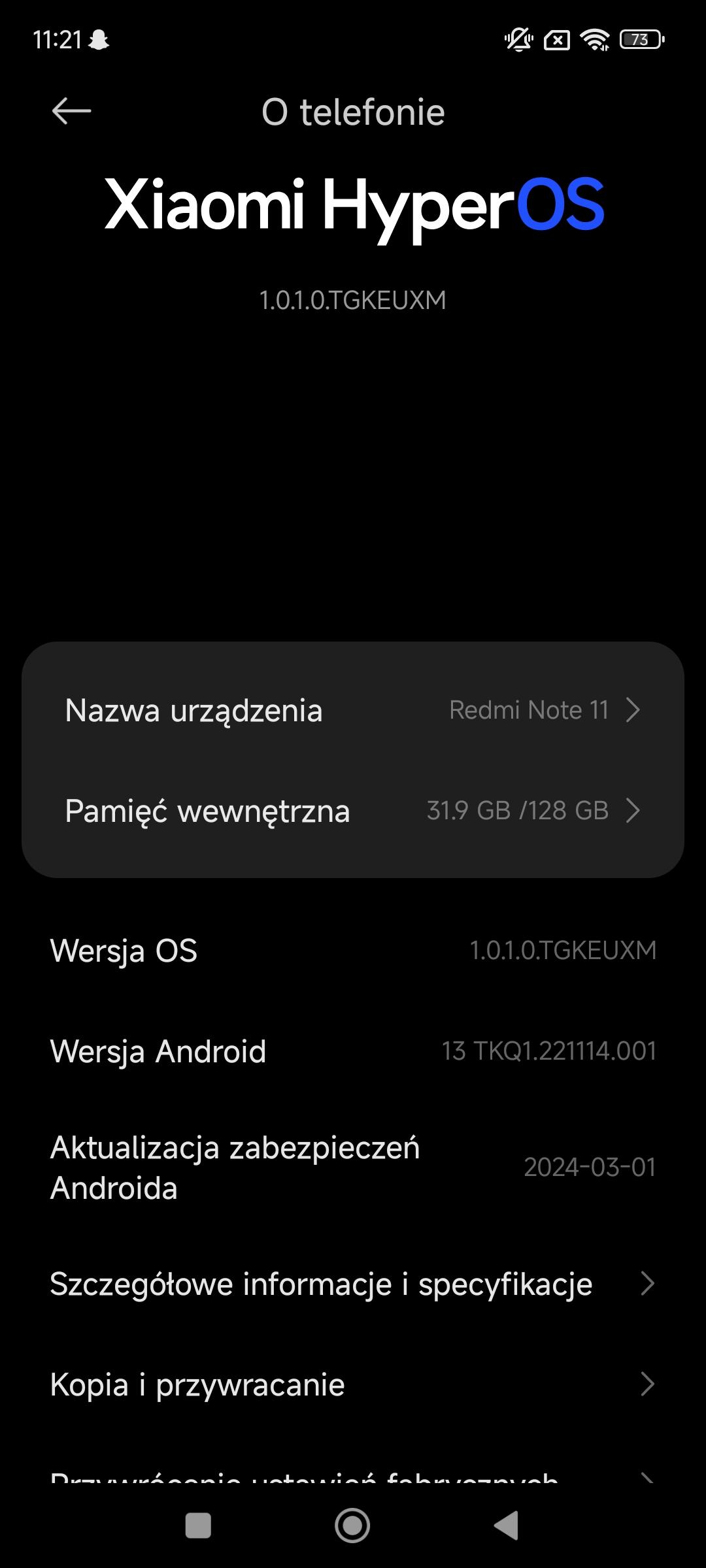Tap the Wersja OS row

click(x=353, y=951)
